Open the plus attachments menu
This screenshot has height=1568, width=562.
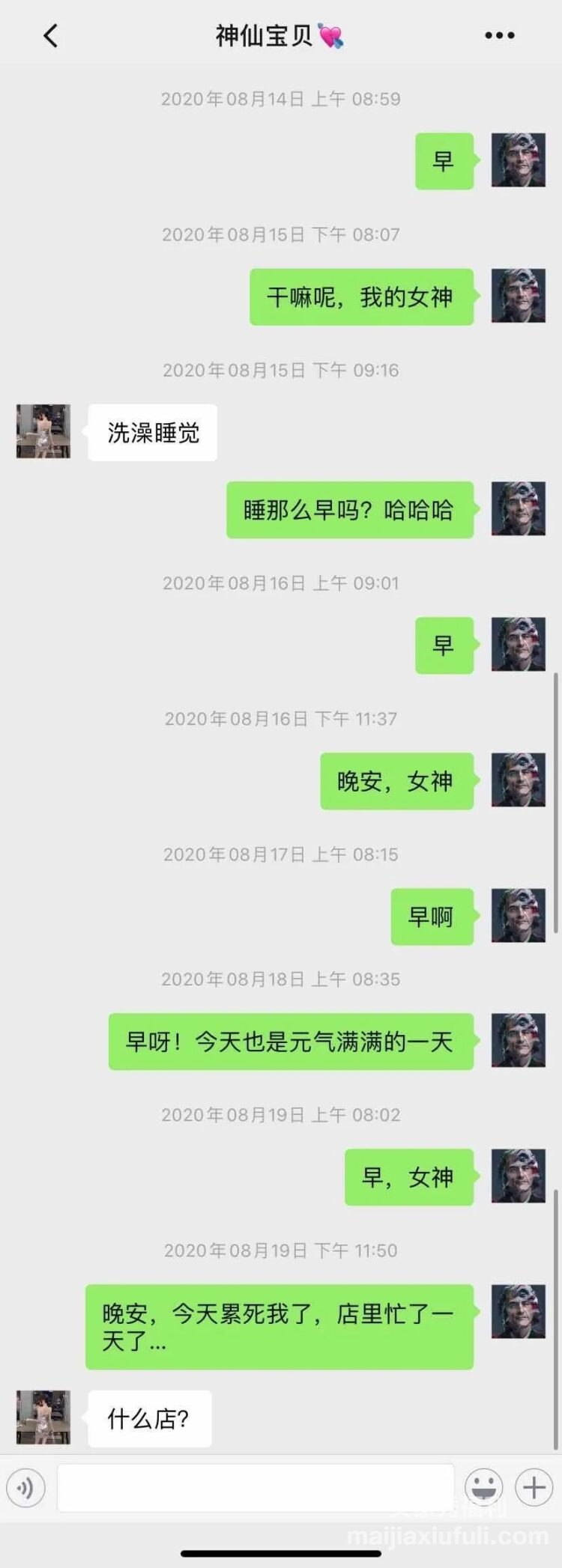534,1487
